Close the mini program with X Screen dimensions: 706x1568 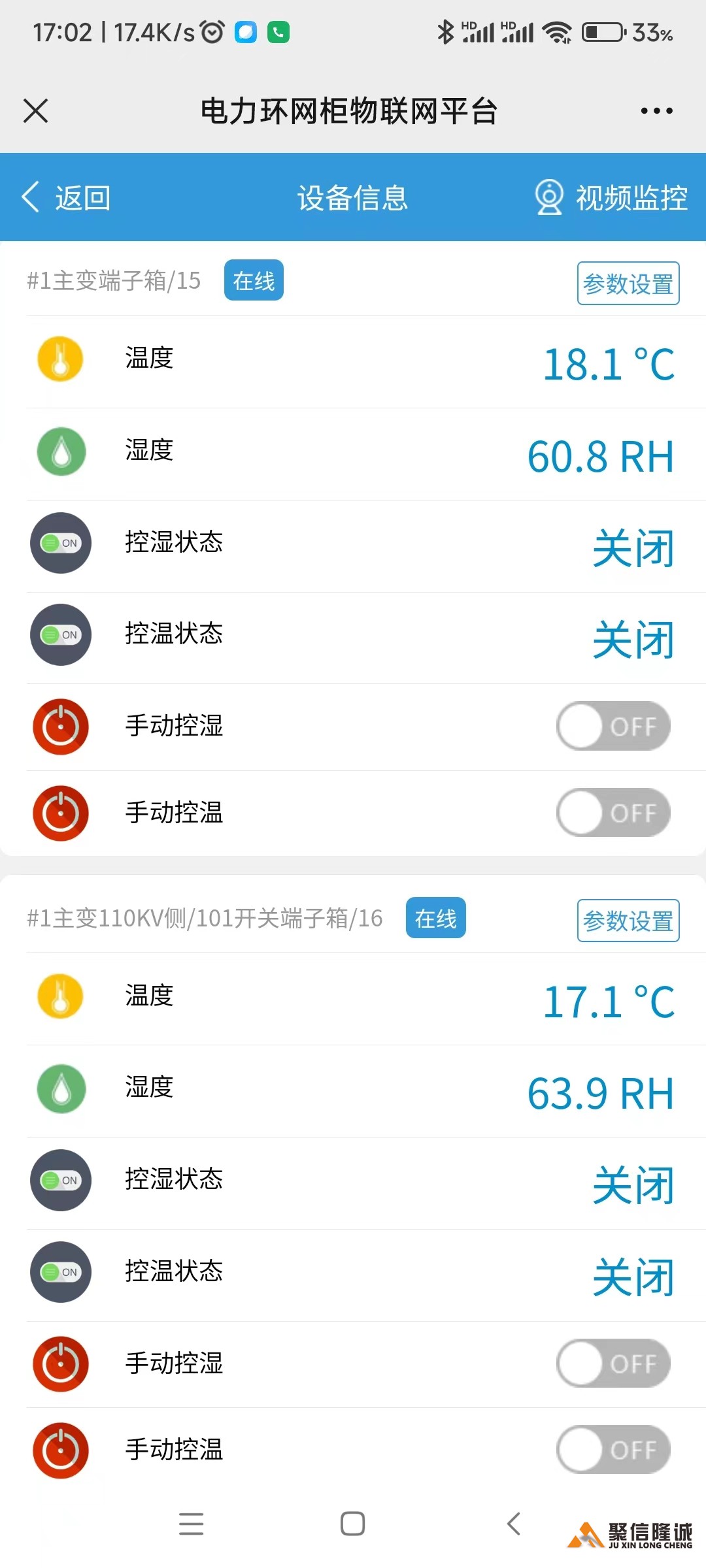coord(36,110)
